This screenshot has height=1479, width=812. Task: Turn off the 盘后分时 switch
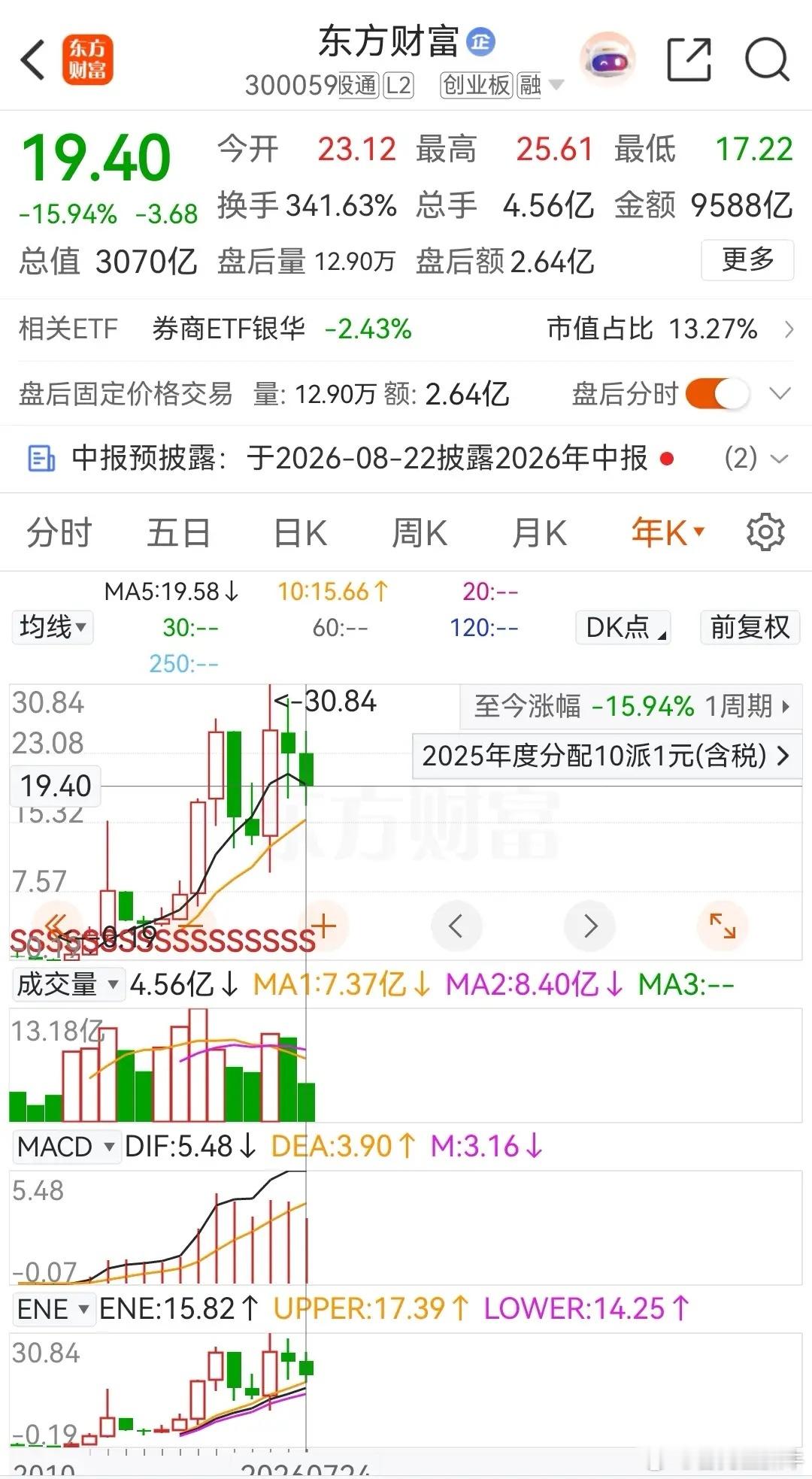pos(717,393)
